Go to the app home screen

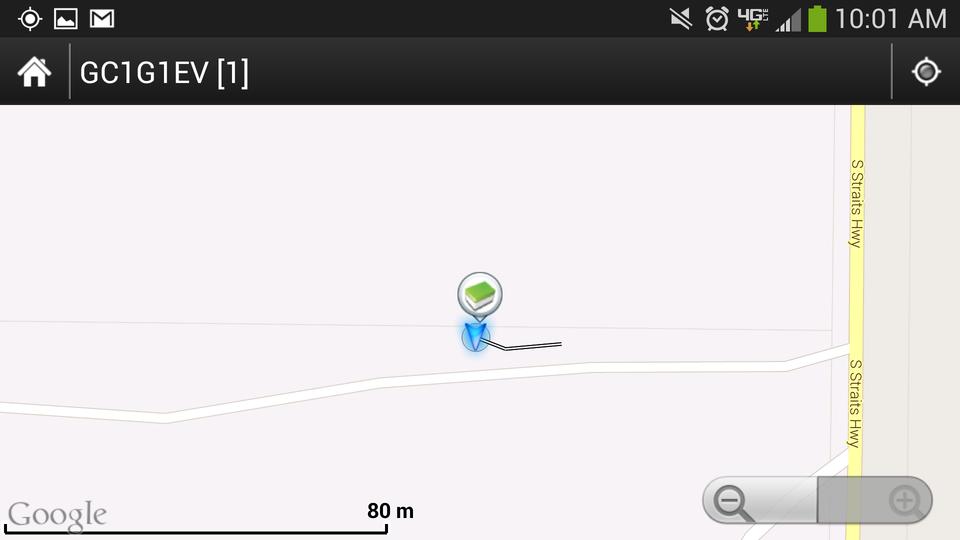[34, 72]
